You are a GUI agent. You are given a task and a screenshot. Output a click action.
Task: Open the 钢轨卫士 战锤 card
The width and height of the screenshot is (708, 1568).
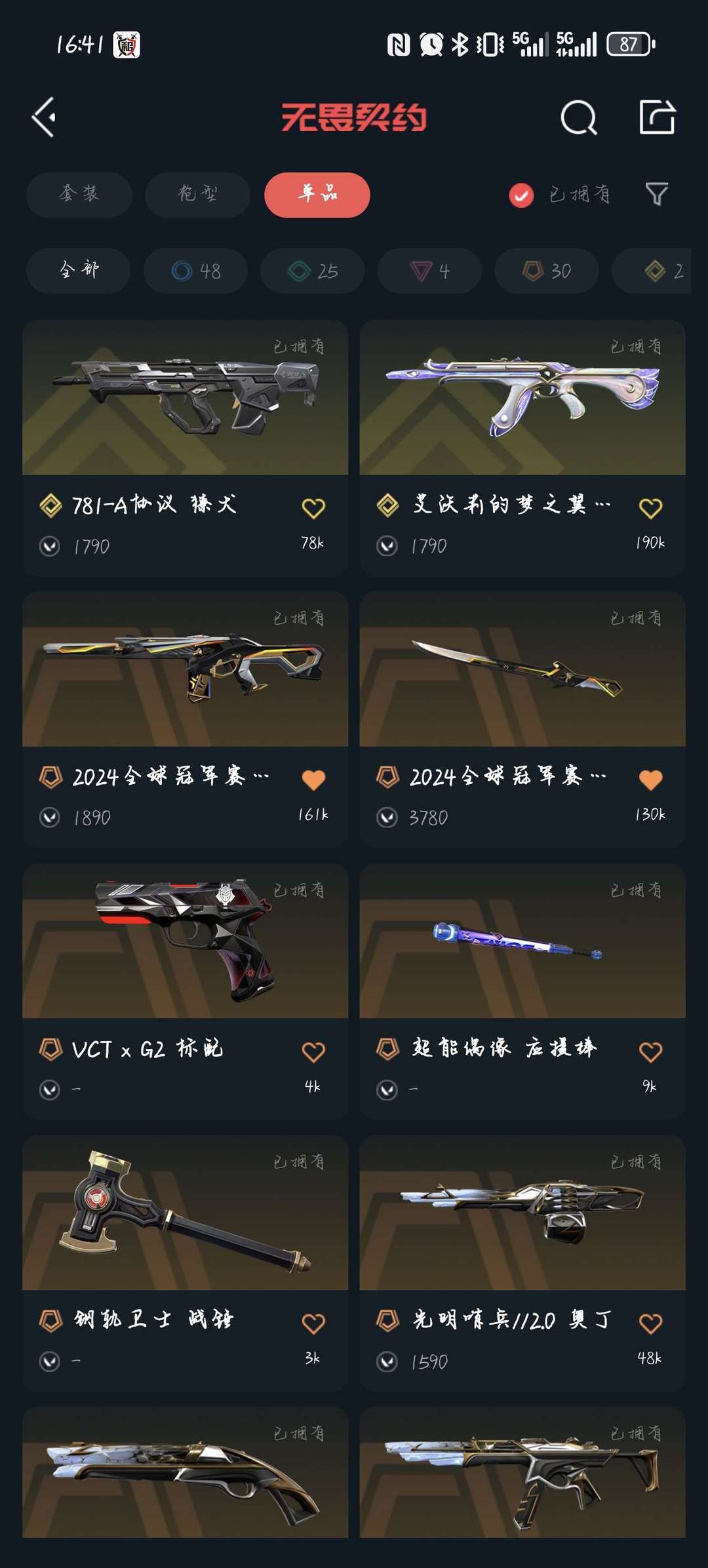(x=185, y=1263)
